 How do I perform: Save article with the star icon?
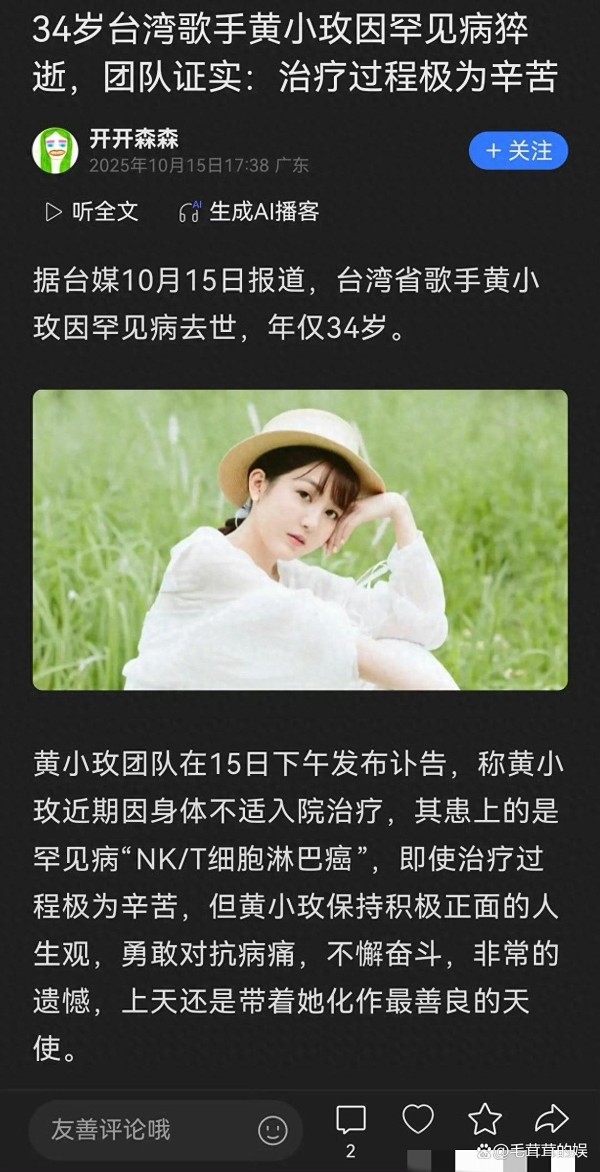pos(485,1119)
